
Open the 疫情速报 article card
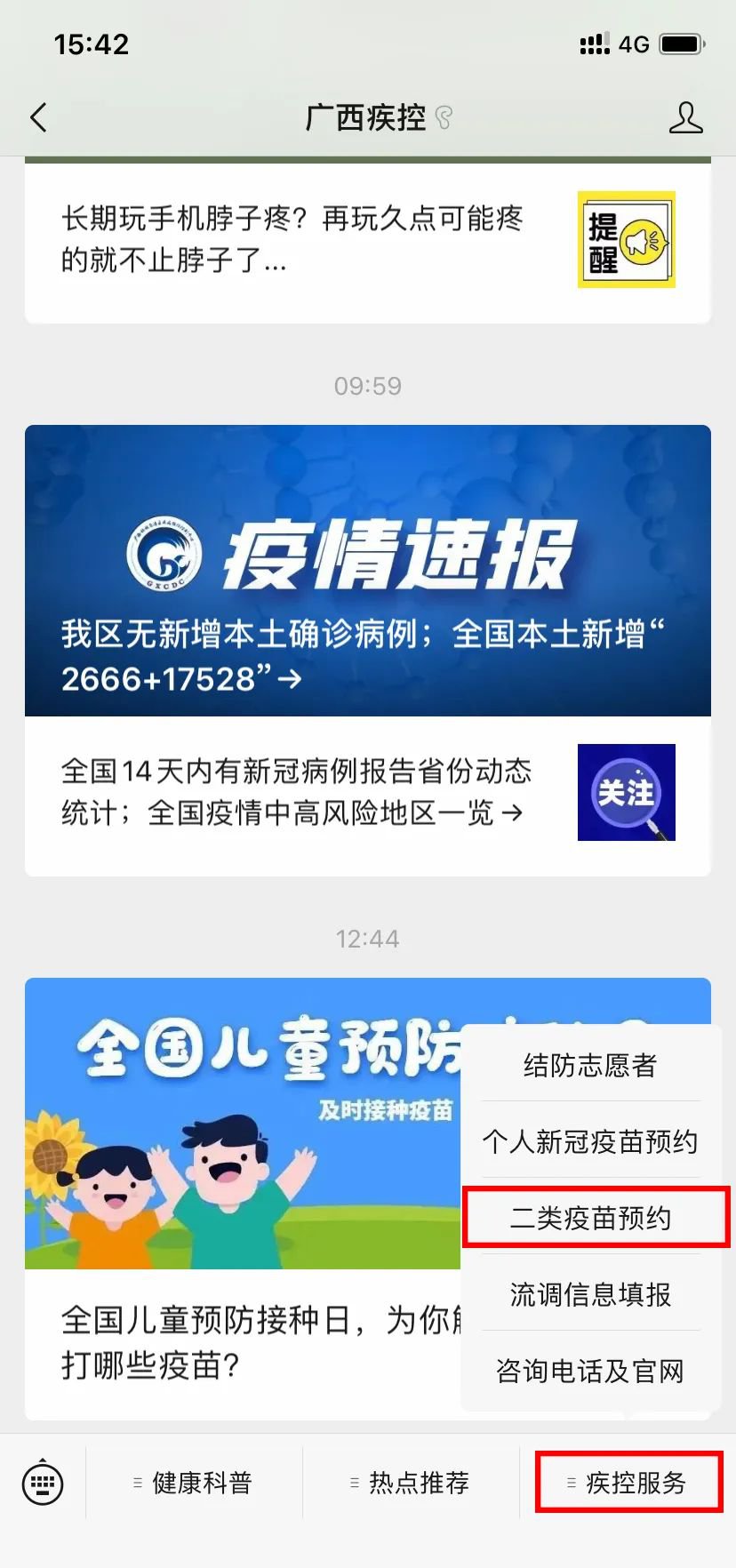click(x=367, y=570)
